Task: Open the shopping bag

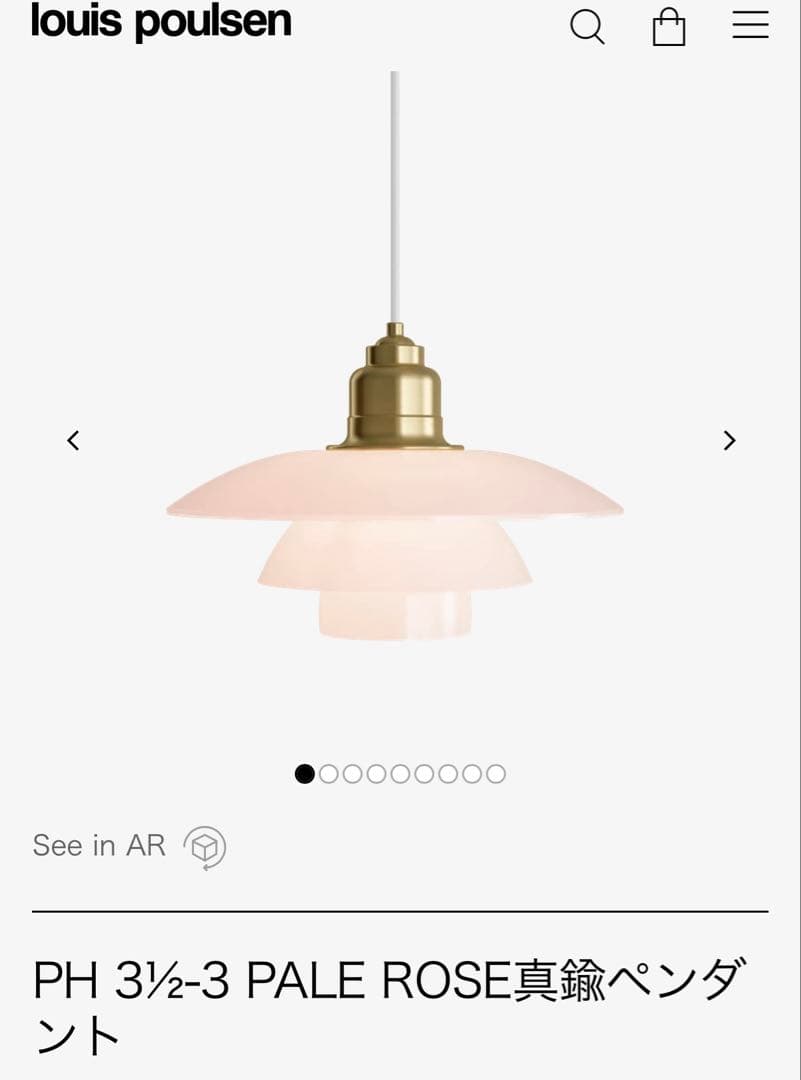Action: pyautogui.click(x=669, y=27)
